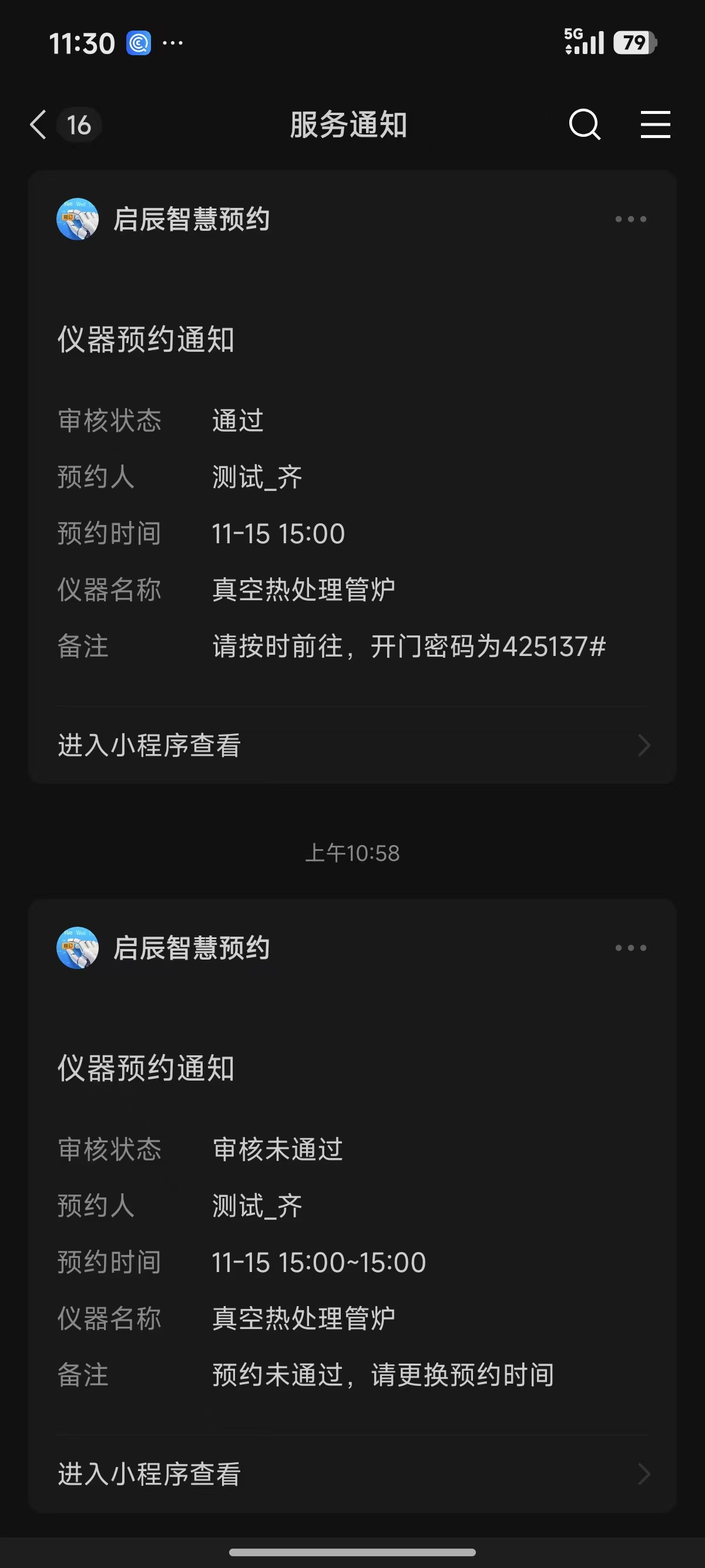Viewport: 705px width, 1568px height.
Task: Open overflow menu on the approved (通过) notification
Action: (x=630, y=219)
